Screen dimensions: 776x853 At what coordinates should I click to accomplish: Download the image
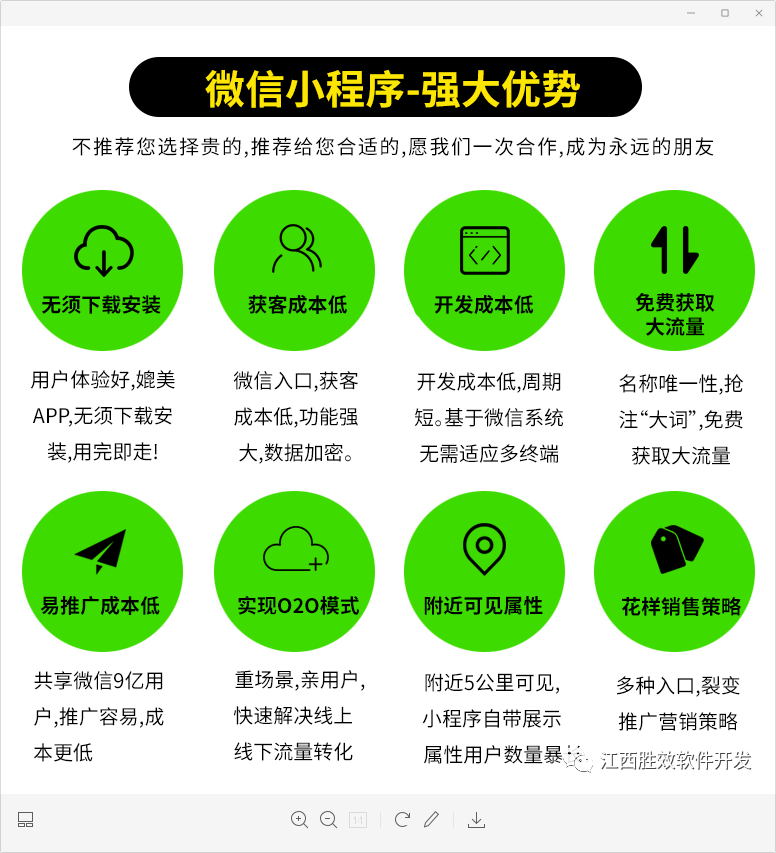[x=477, y=820]
